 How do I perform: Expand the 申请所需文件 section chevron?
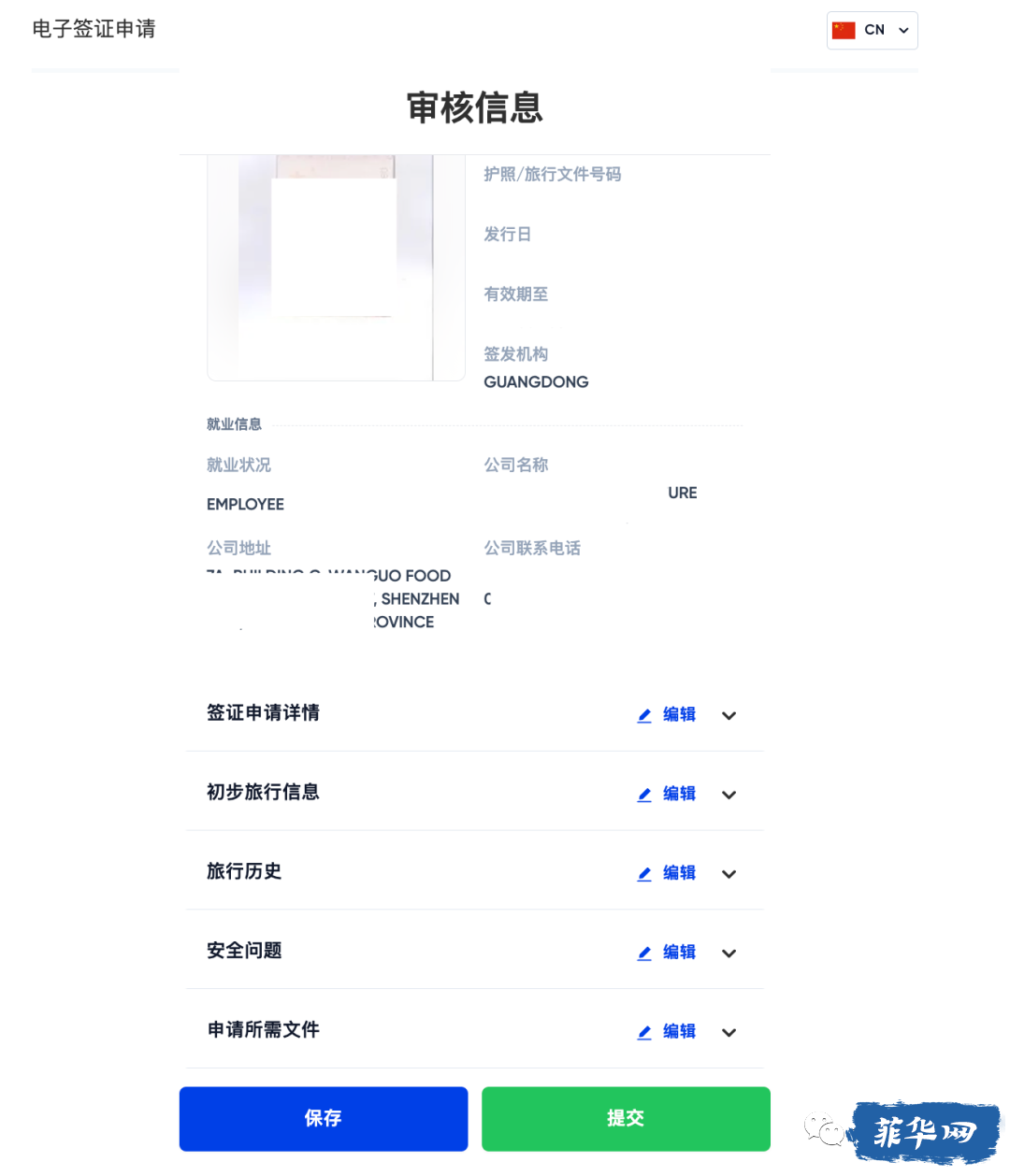(729, 1033)
